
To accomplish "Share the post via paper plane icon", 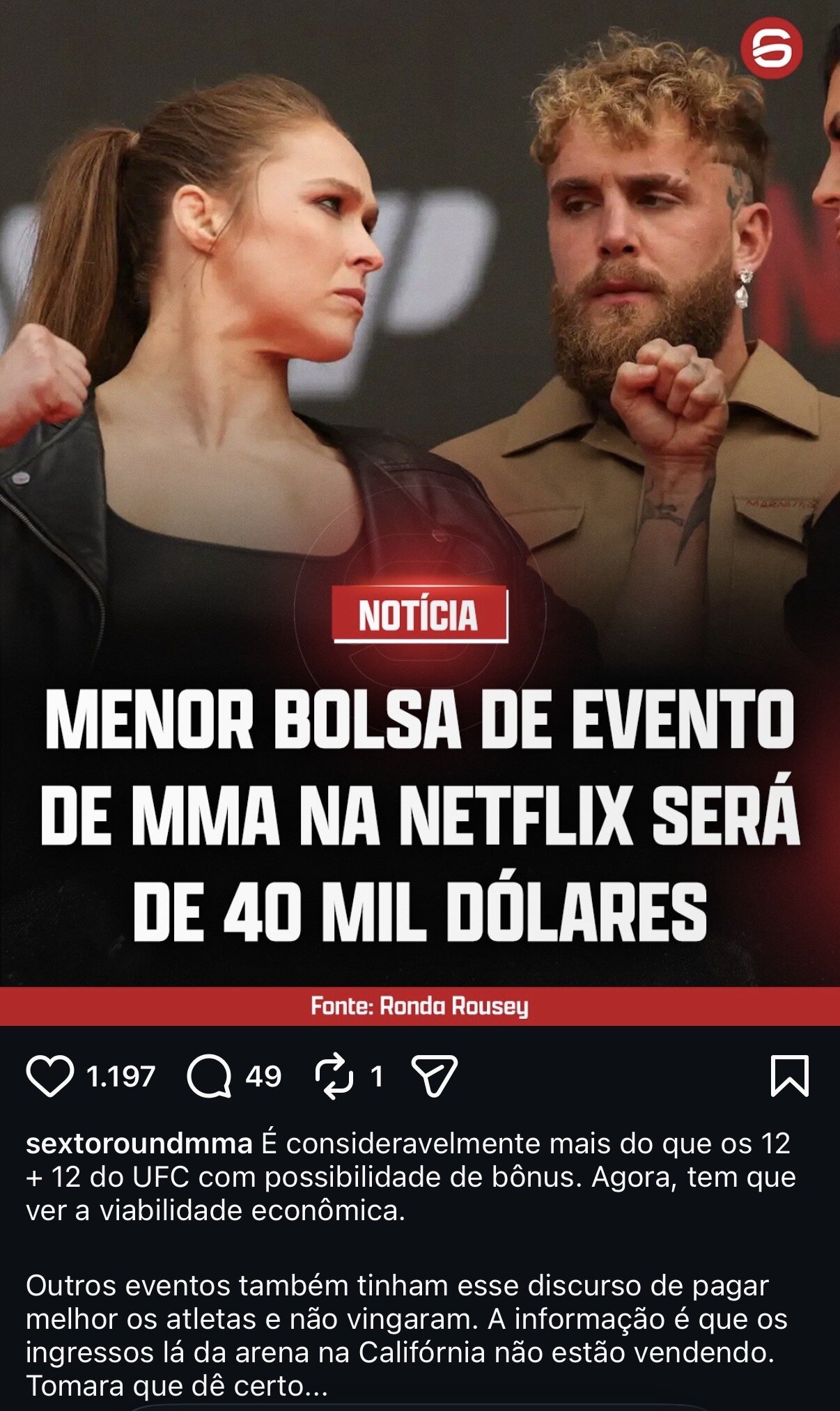I will coord(434,1076).
